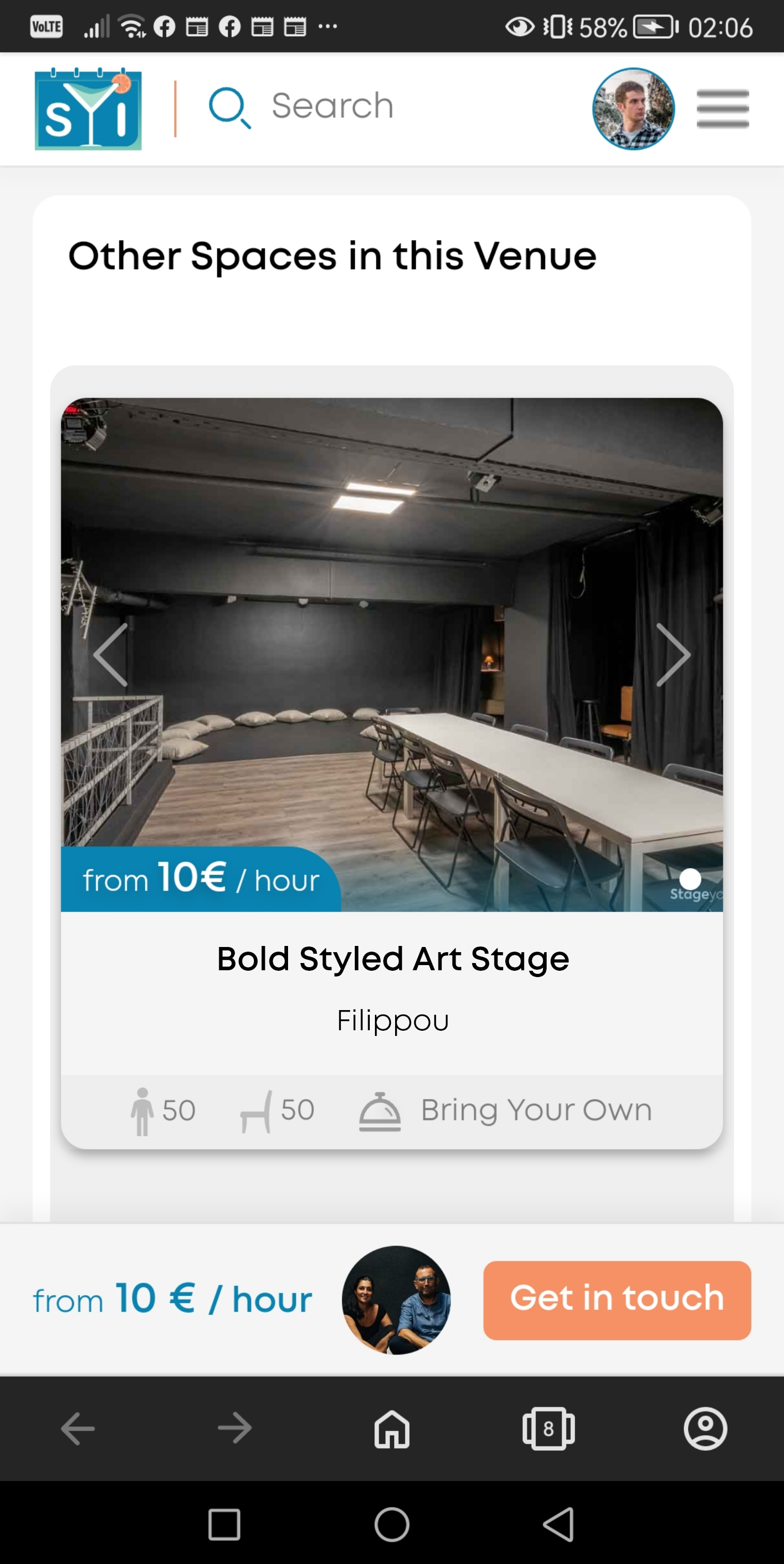
Task: Open the user profile avatar
Action: (633, 109)
